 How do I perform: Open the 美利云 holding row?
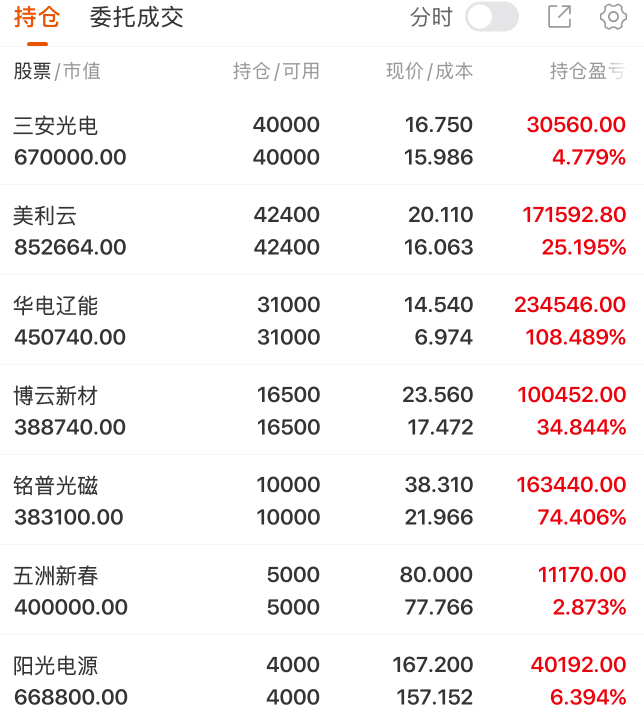click(x=322, y=230)
